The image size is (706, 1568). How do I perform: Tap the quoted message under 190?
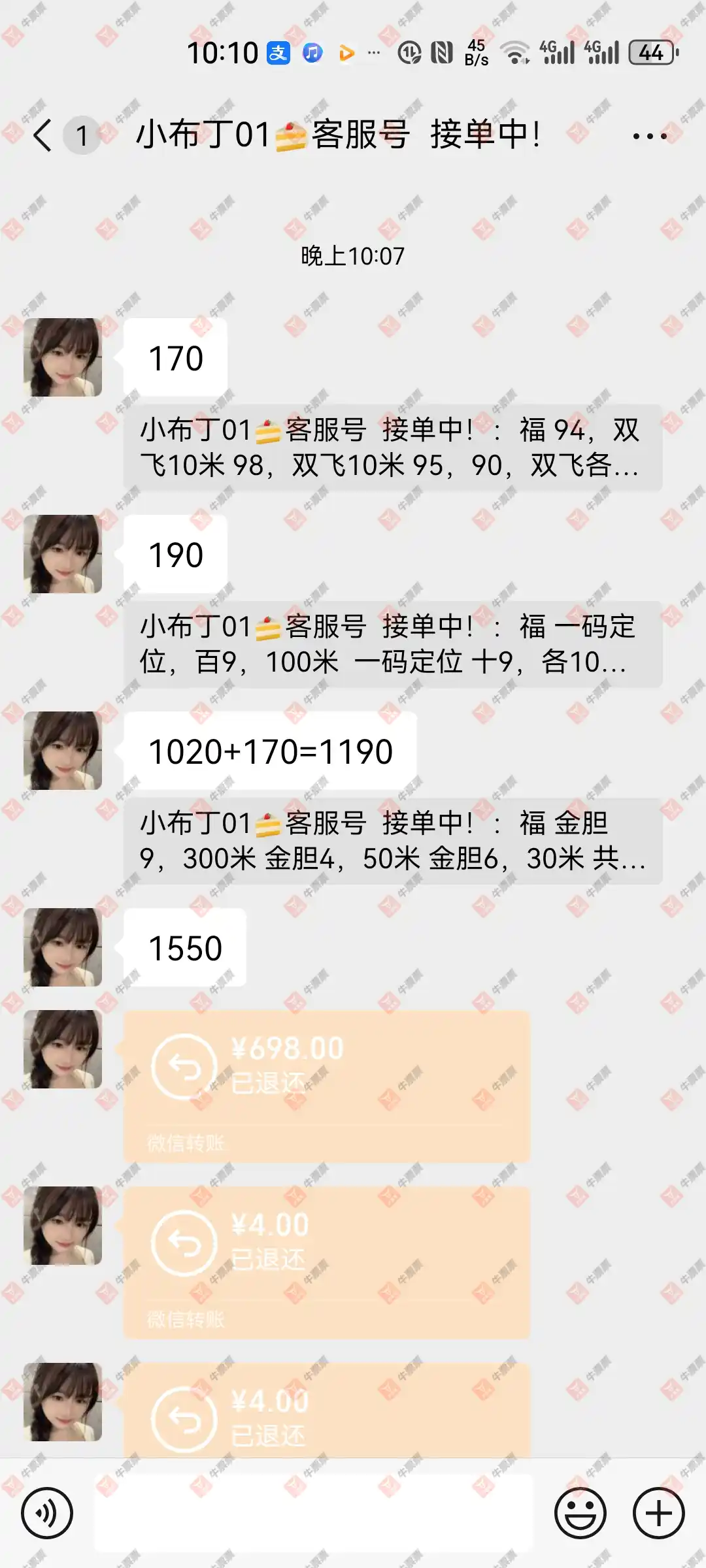[x=392, y=644]
